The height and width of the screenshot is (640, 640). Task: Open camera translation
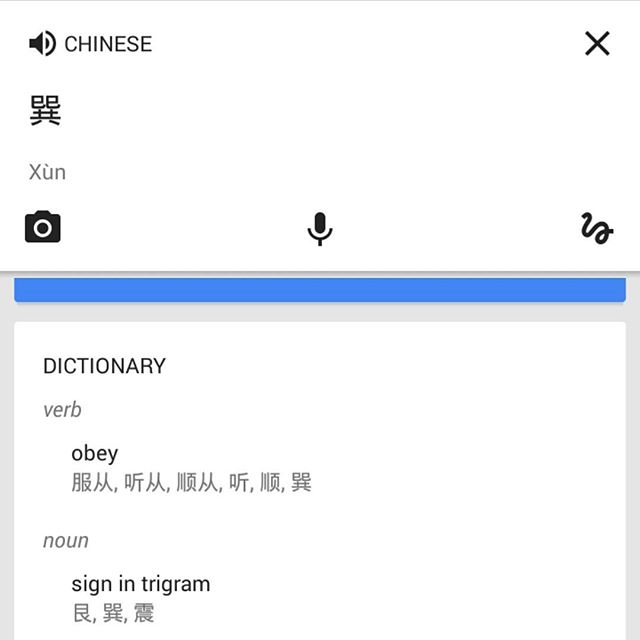[43, 227]
